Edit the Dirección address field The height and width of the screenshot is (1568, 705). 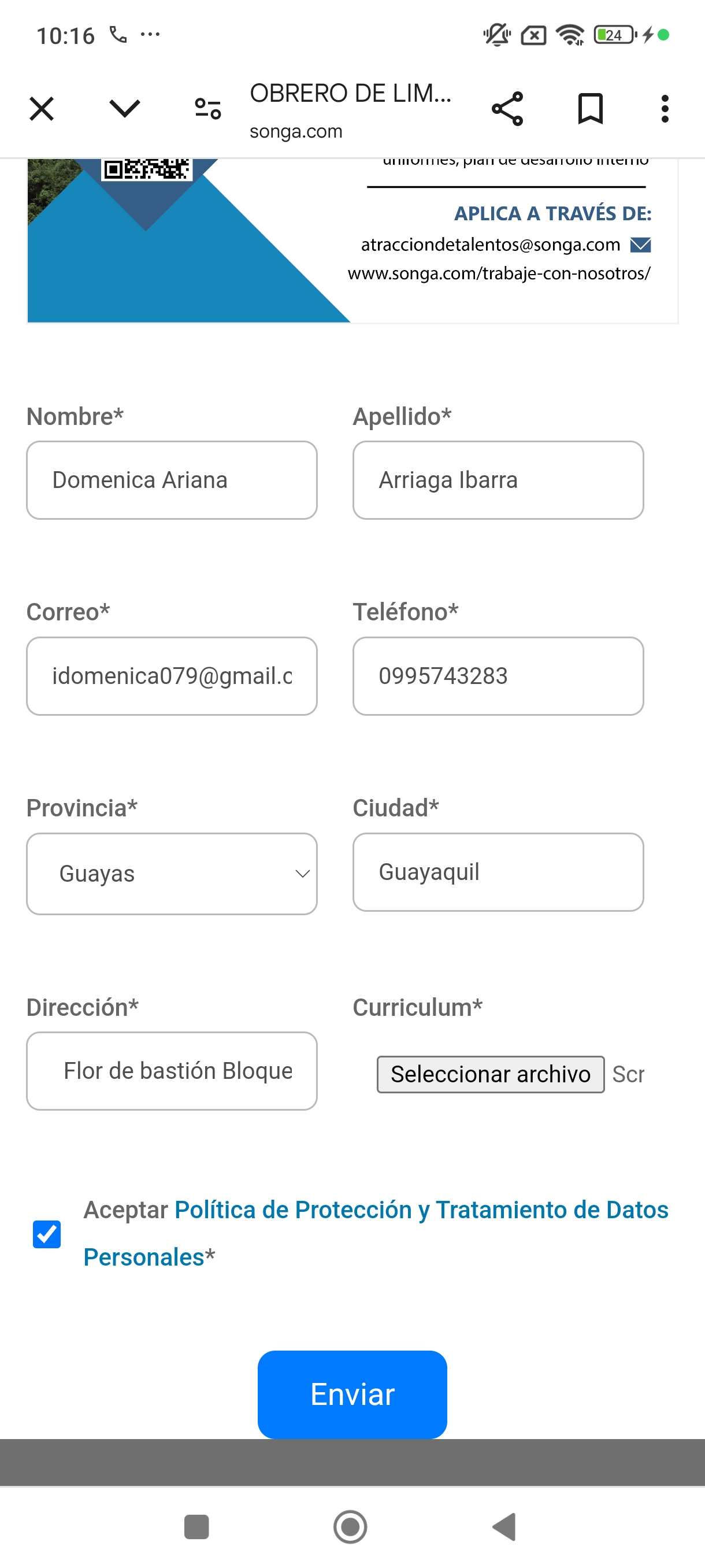click(x=172, y=1071)
